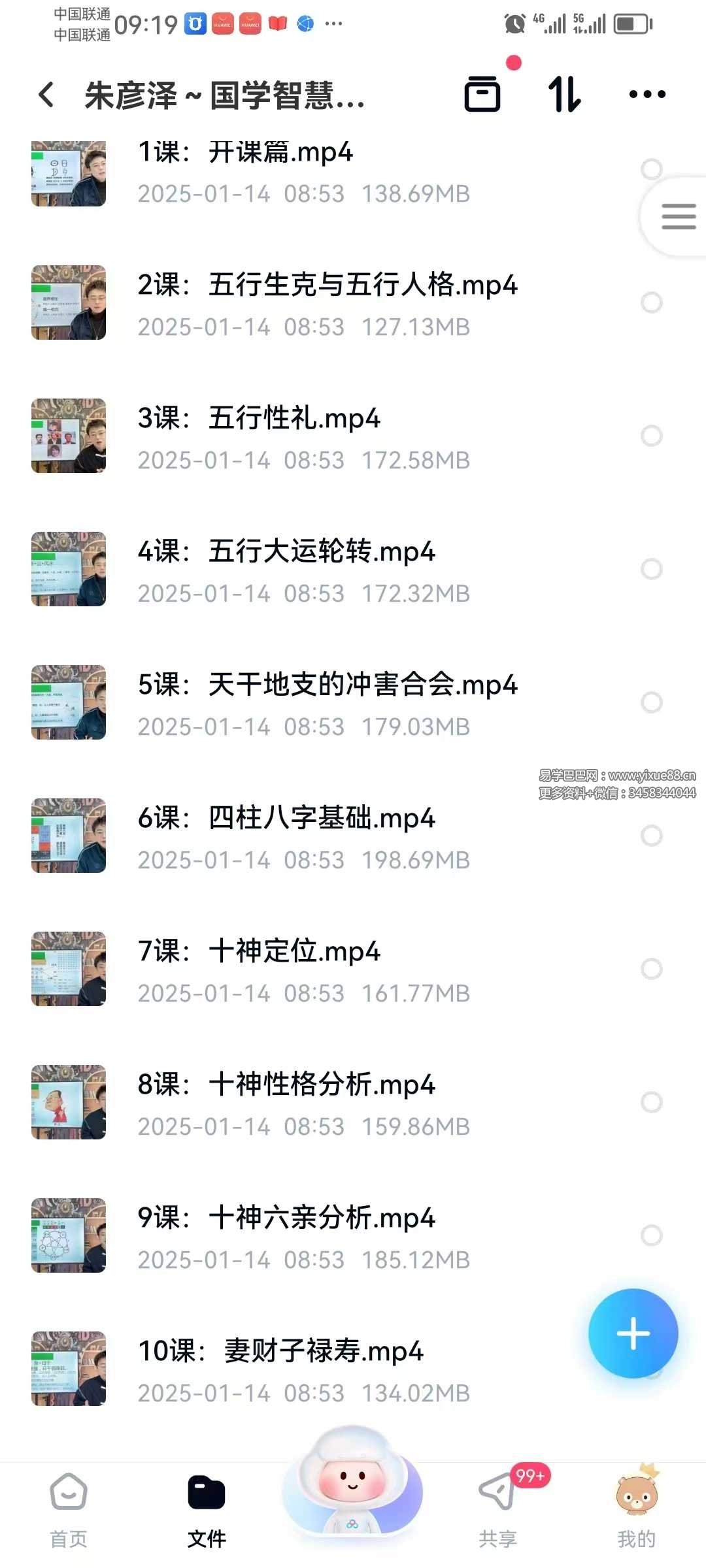The image size is (706, 1568).
Task: Open 6课：四柱八字基础.mp4
Action: tap(353, 837)
